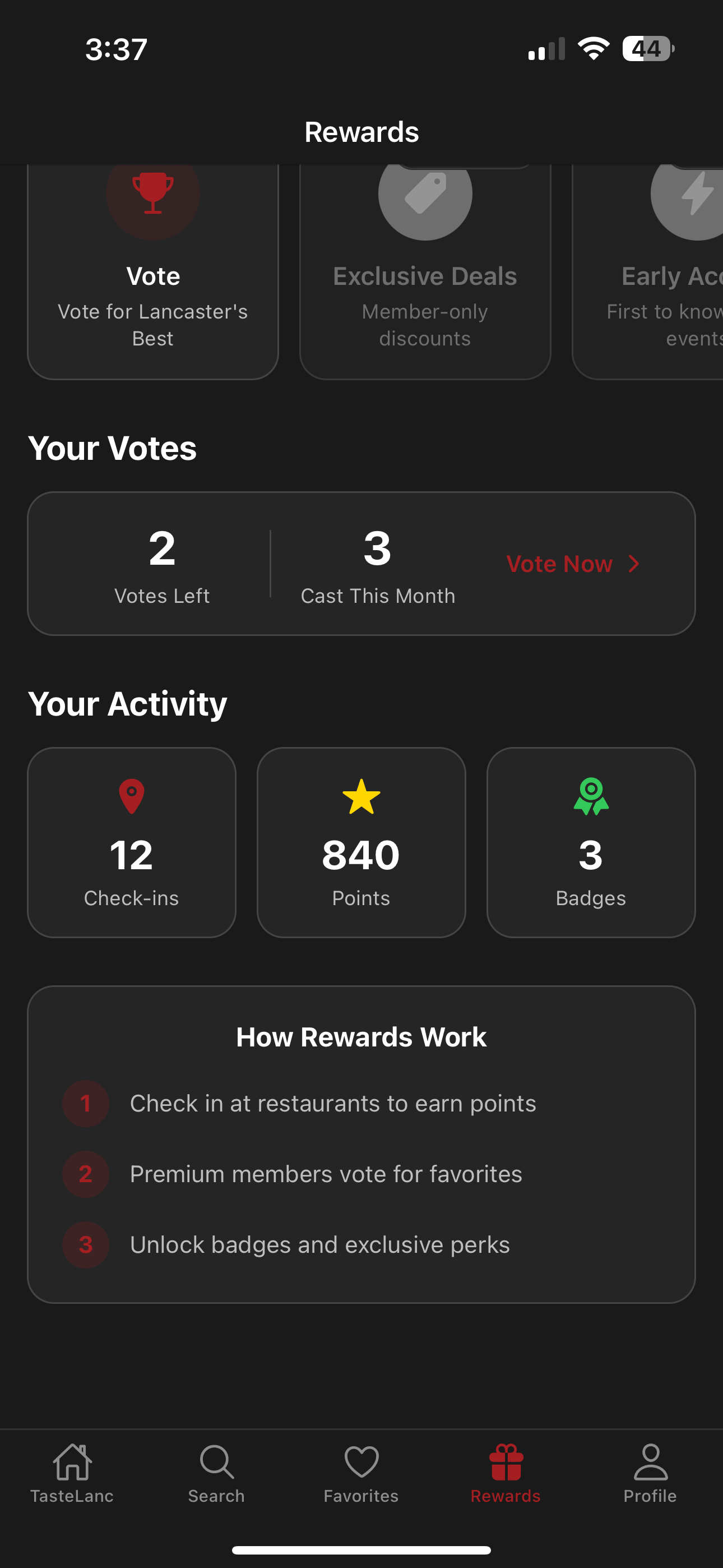Open the Exclusive Deals card
This screenshot has width=723, height=1568.
click(425, 274)
